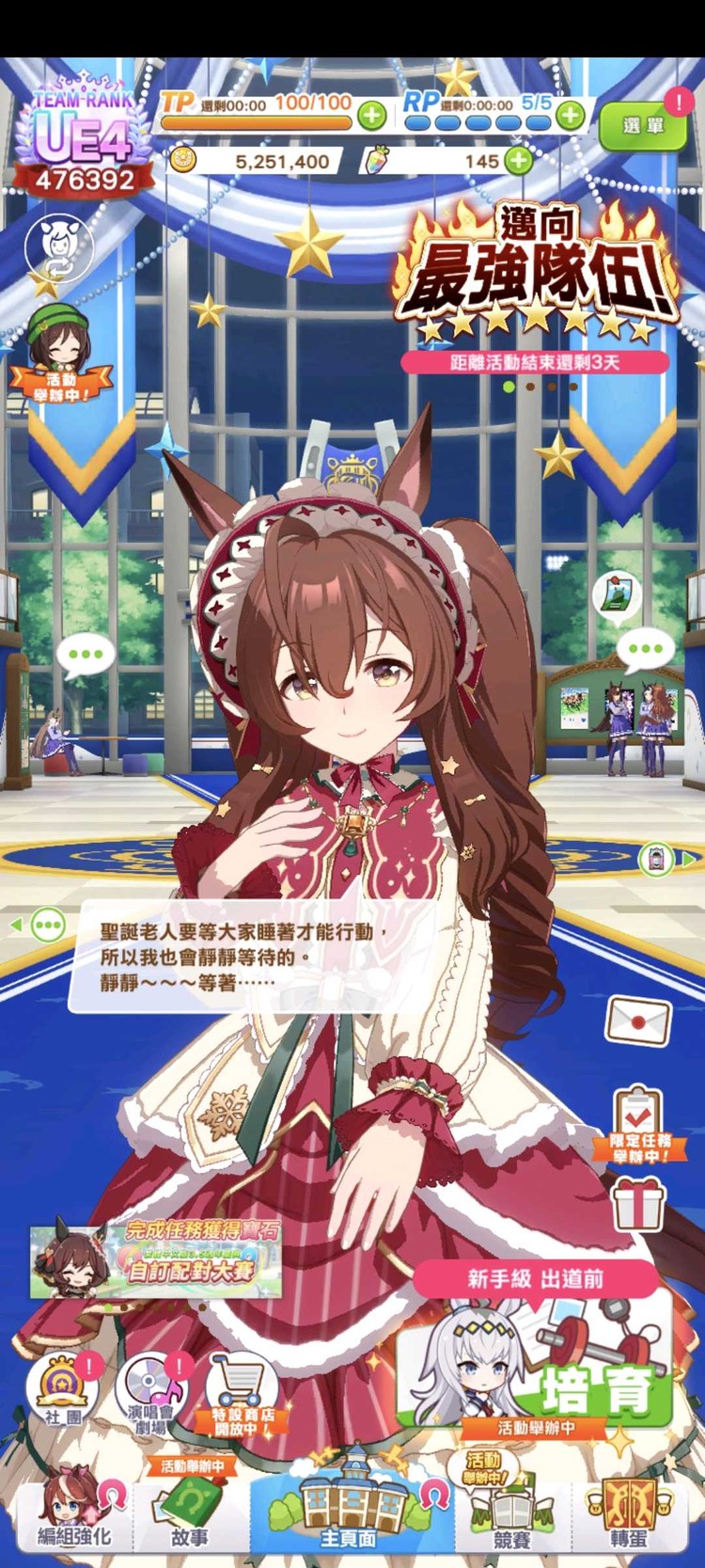
Task: Tap the speech bubble beside the dialogue
Action: 47,925
